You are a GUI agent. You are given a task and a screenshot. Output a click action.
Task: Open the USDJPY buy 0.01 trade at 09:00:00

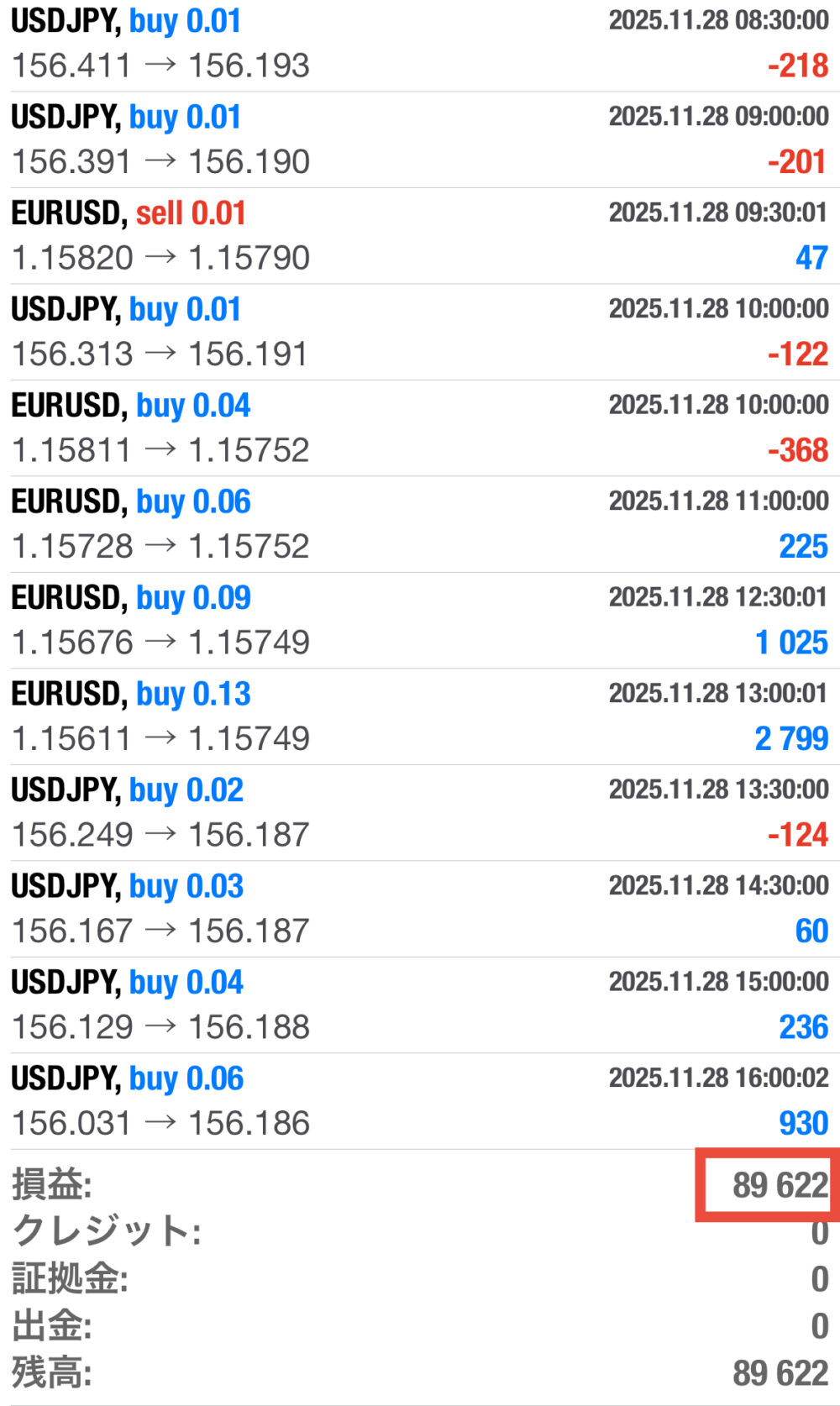pos(420,139)
